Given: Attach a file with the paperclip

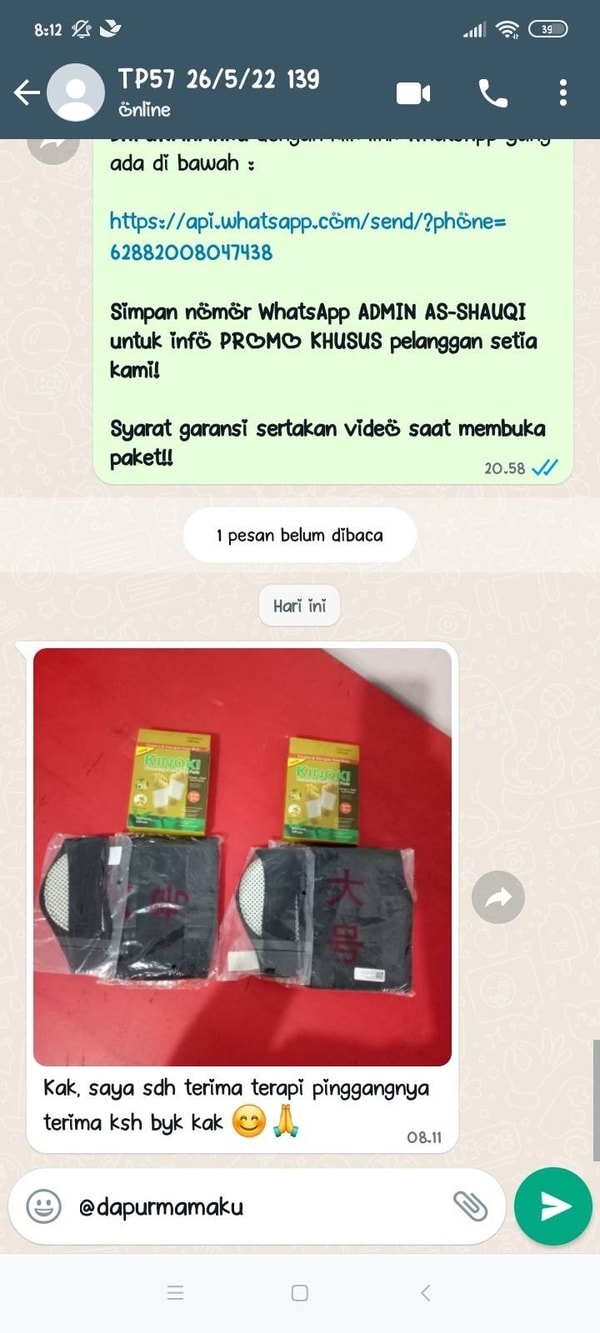Looking at the screenshot, I should (470, 1207).
